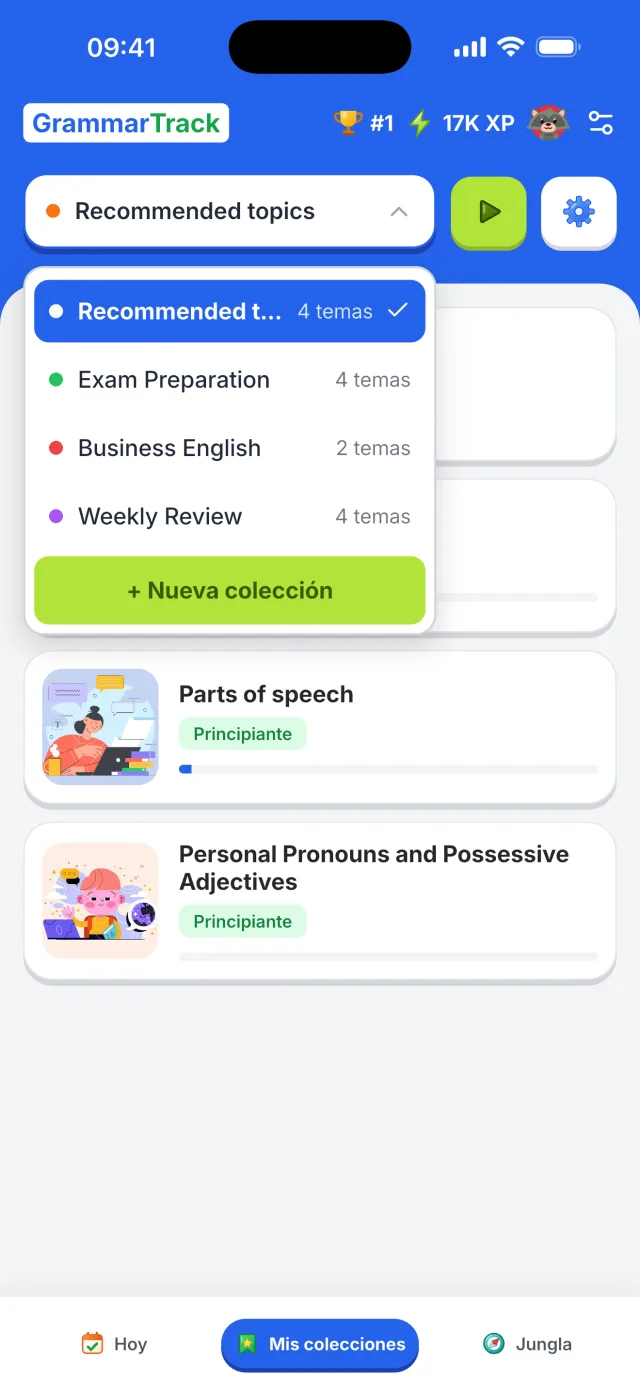View the trophy ranking #1
This screenshot has height=1390, width=640.
(364, 123)
